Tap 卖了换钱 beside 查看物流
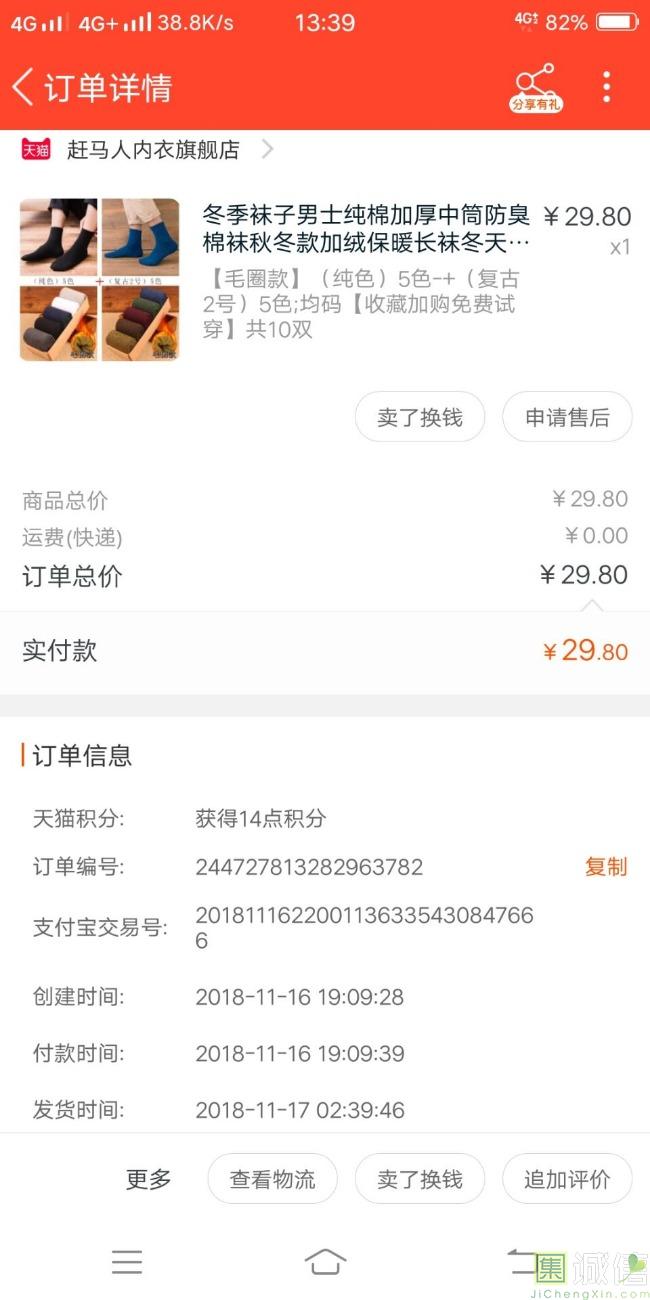The height and width of the screenshot is (1300, 650). pyautogui.click(x=420, y=1179)
